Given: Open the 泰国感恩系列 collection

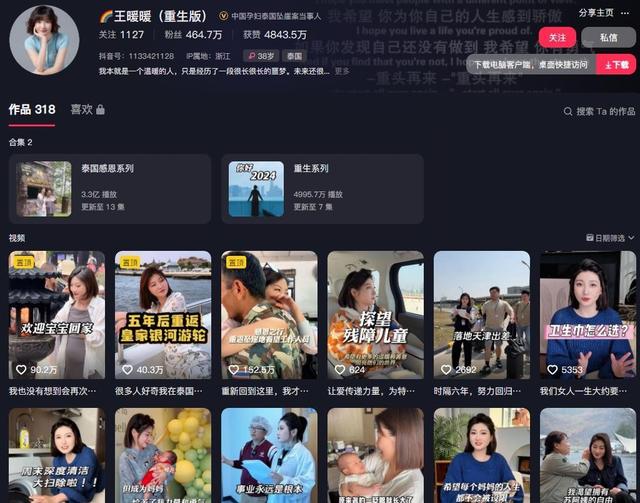Looking at the screenshot, I should [x=110, y=188].
